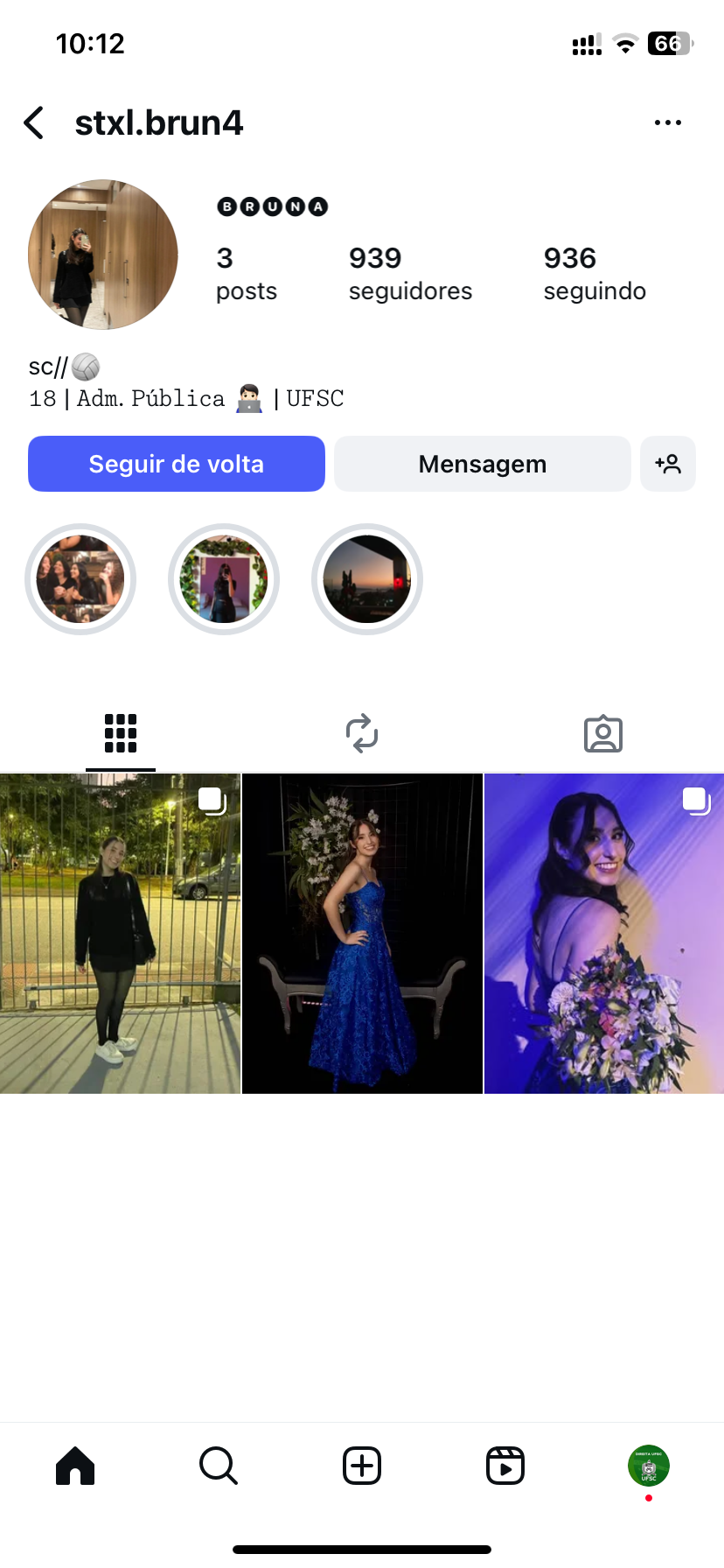Image resolution: width=724 pixels, height=1568 pixels.
Task: Open the post by the metal fence at night
Action: [x=120, y=934]
